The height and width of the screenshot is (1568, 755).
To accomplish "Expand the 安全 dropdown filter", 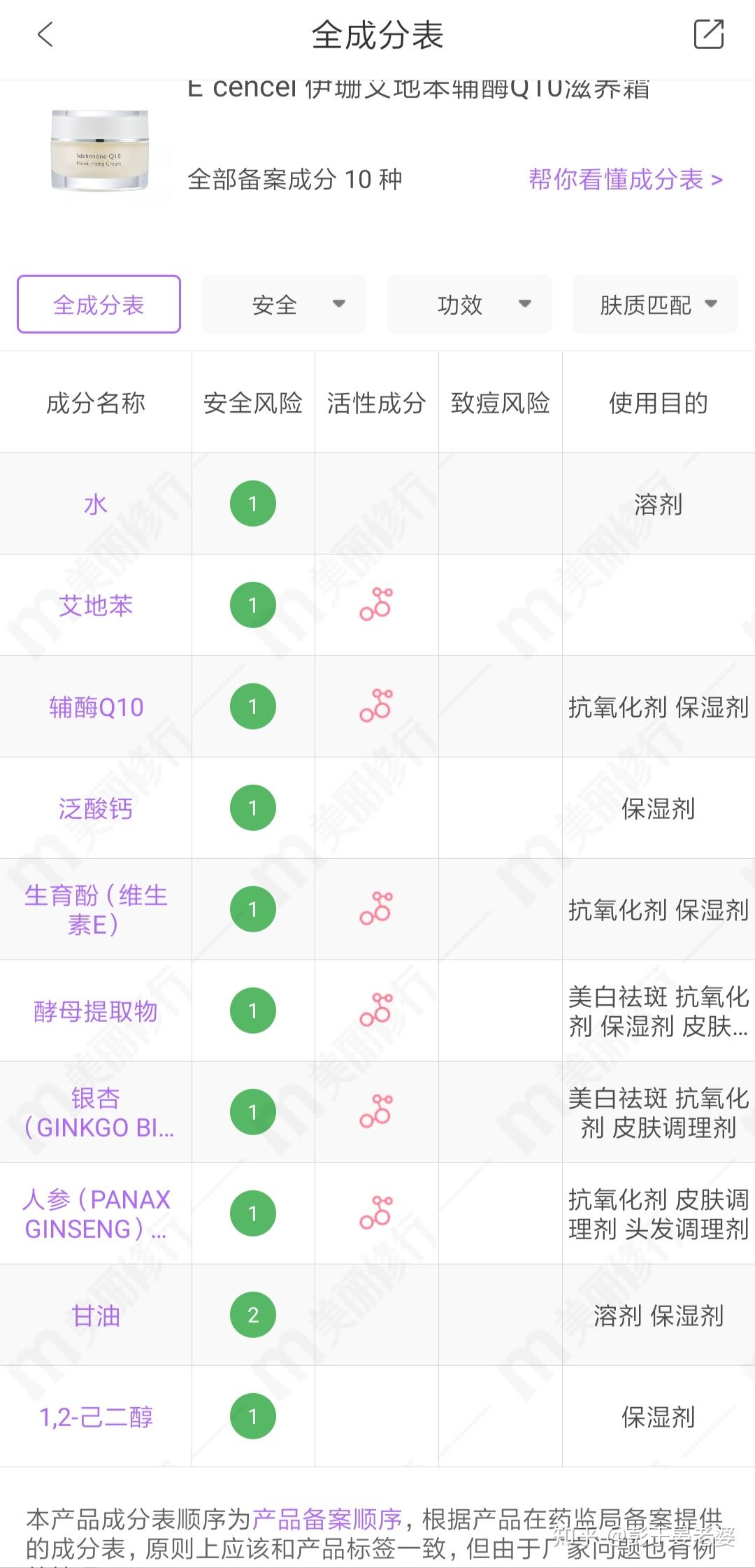I will pyautogui.click(x=284, y=304).
